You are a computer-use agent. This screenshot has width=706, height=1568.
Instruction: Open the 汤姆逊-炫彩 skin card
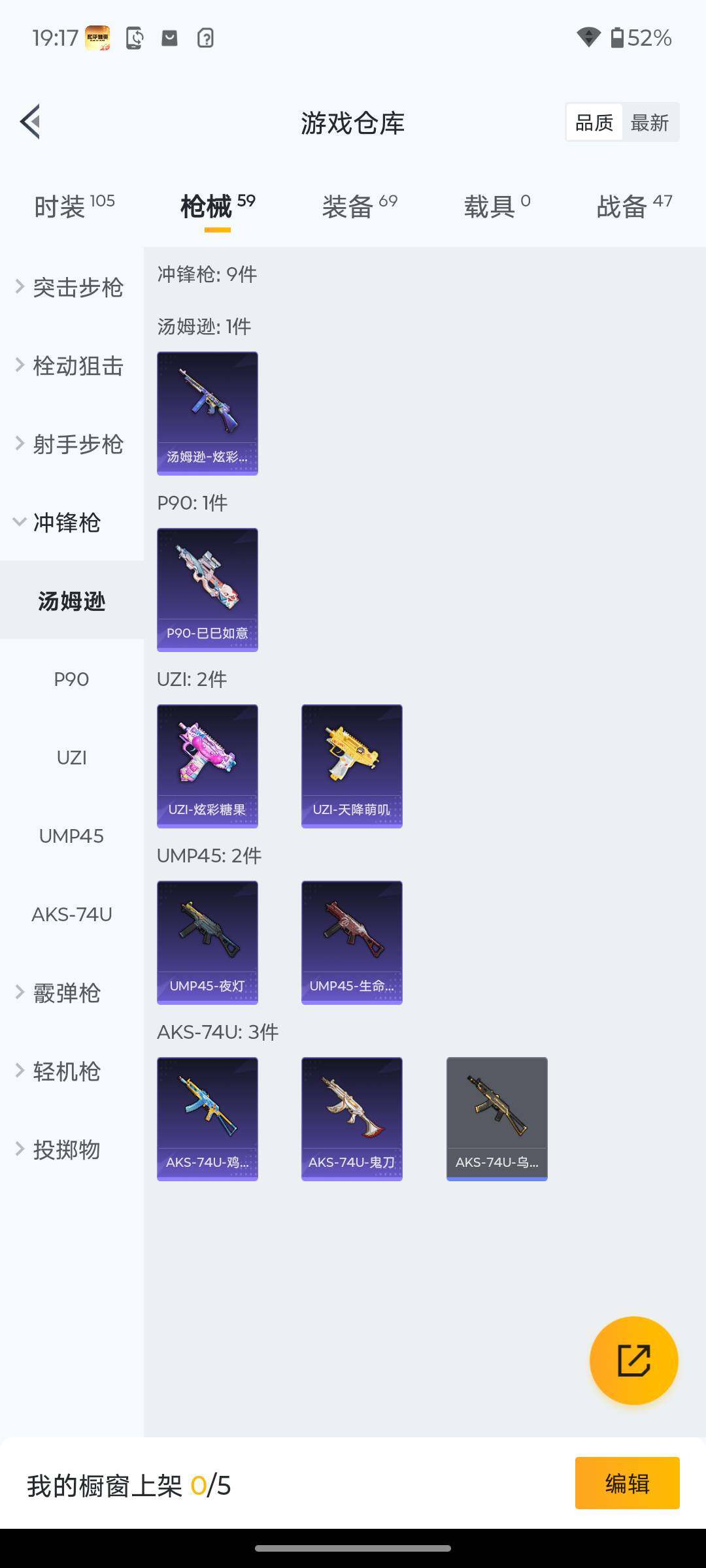207,413
